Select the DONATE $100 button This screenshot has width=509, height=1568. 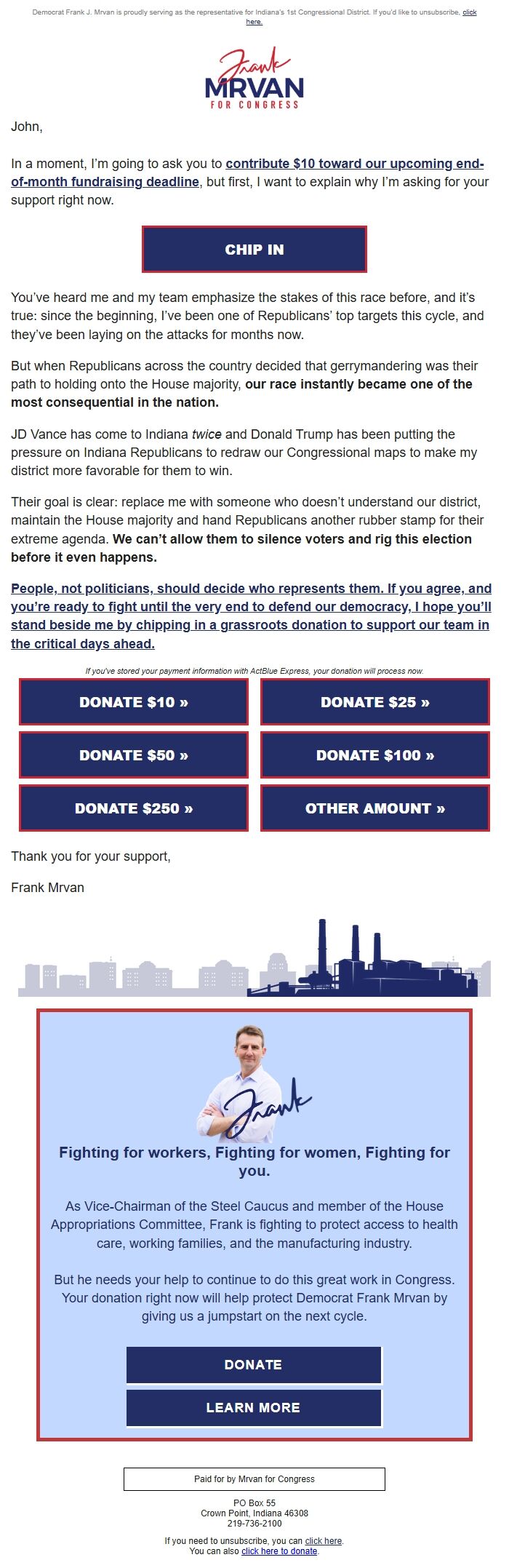click(374, 755)
